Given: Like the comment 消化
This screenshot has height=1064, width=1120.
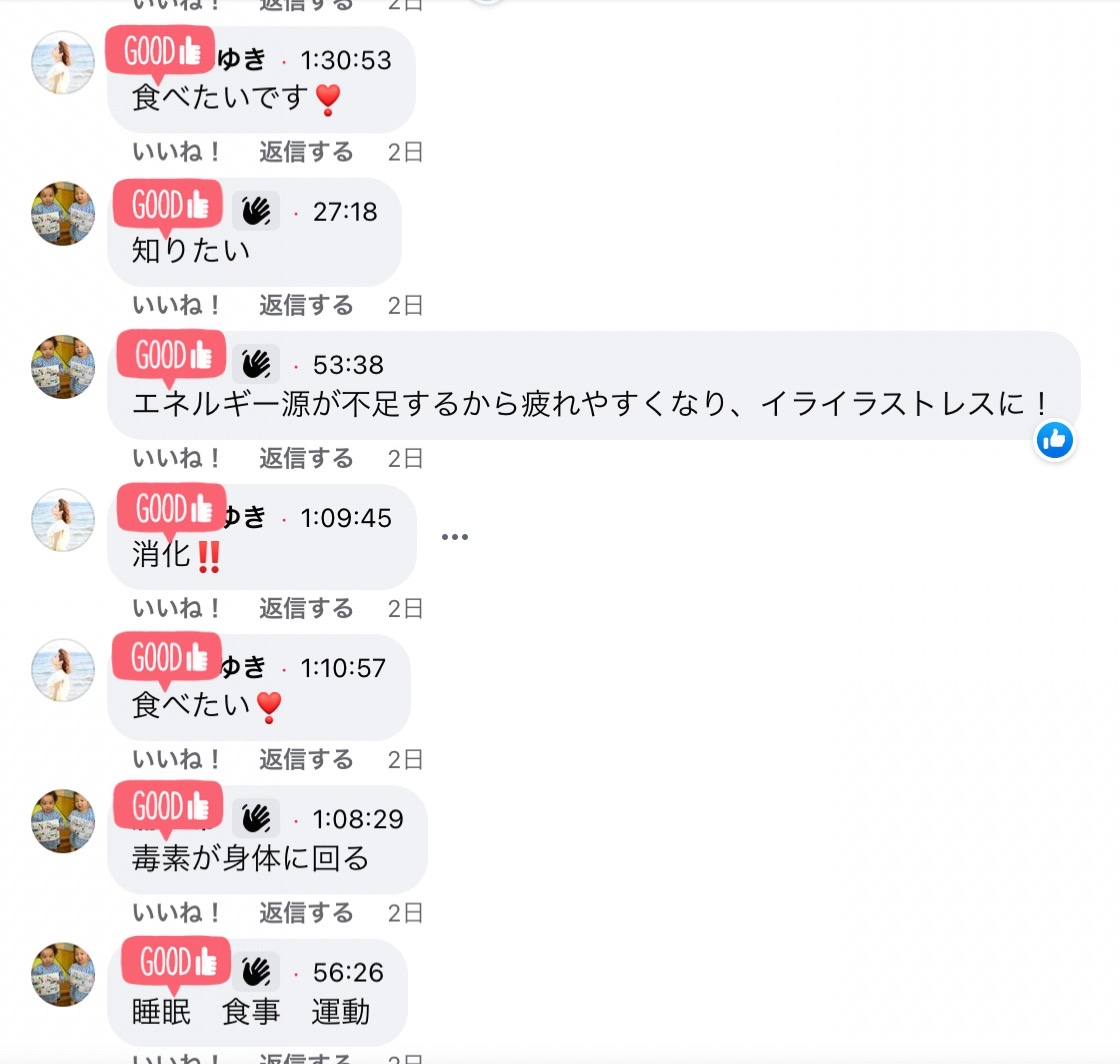Looking at the screenshot, I should point(177,608).
